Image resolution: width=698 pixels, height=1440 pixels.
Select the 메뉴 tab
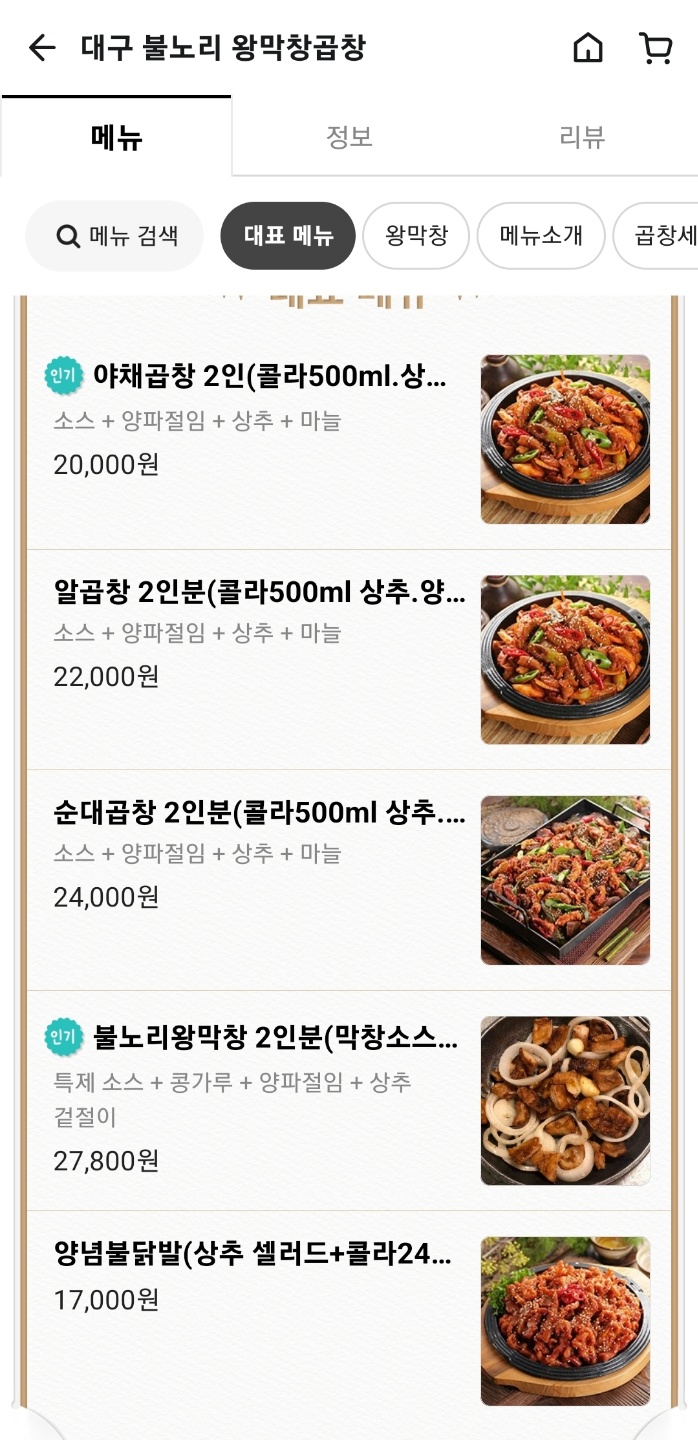pos(117,137)
